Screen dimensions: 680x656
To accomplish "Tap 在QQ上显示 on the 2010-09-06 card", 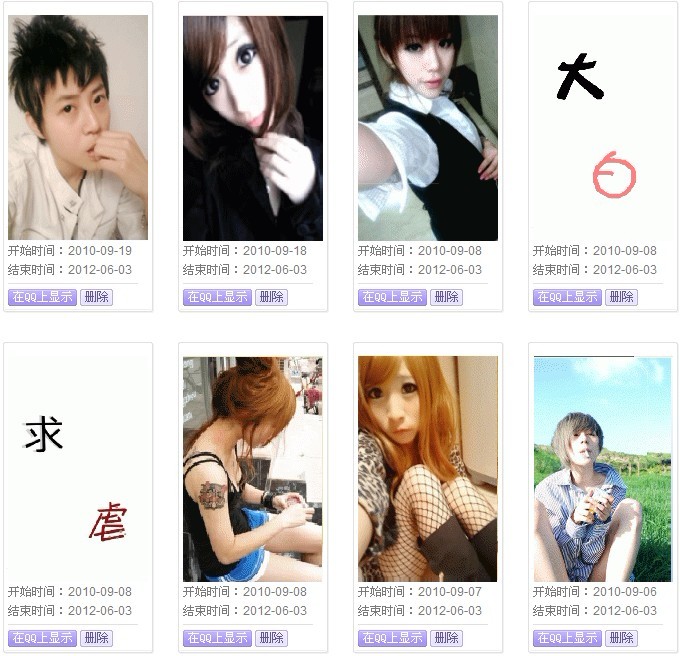I will (567, 638).
